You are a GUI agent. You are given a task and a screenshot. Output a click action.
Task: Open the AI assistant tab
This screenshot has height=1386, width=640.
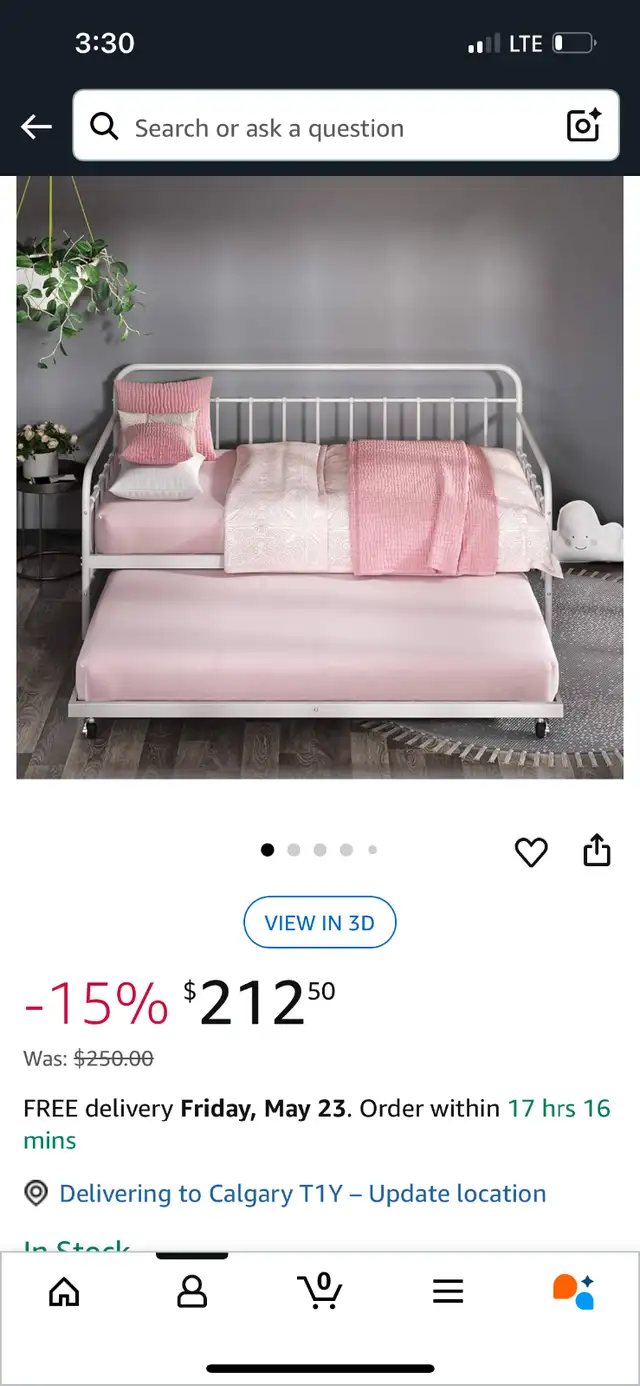pyautogui.click(x=574, y=1291)
